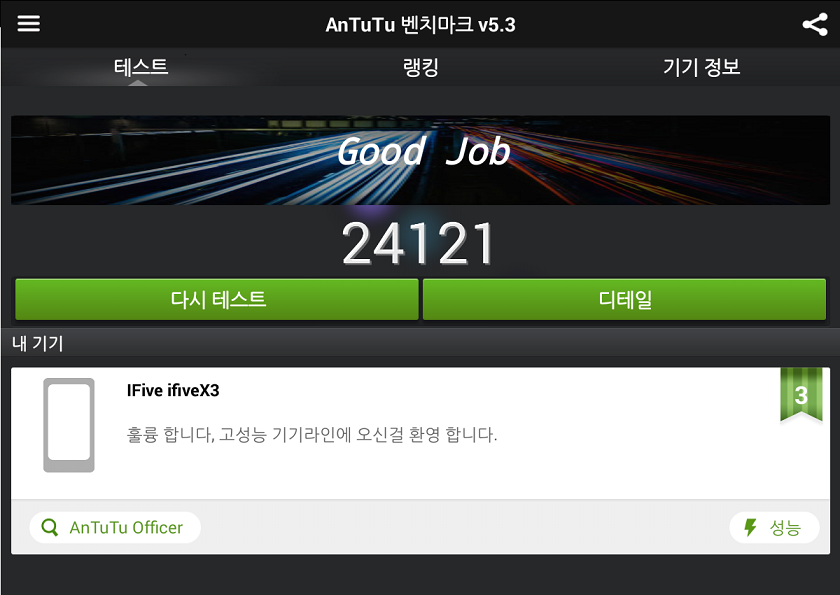
Task: Switch to the 랭킹 tab
Action: pyautogui.click(x=420, y=68)
